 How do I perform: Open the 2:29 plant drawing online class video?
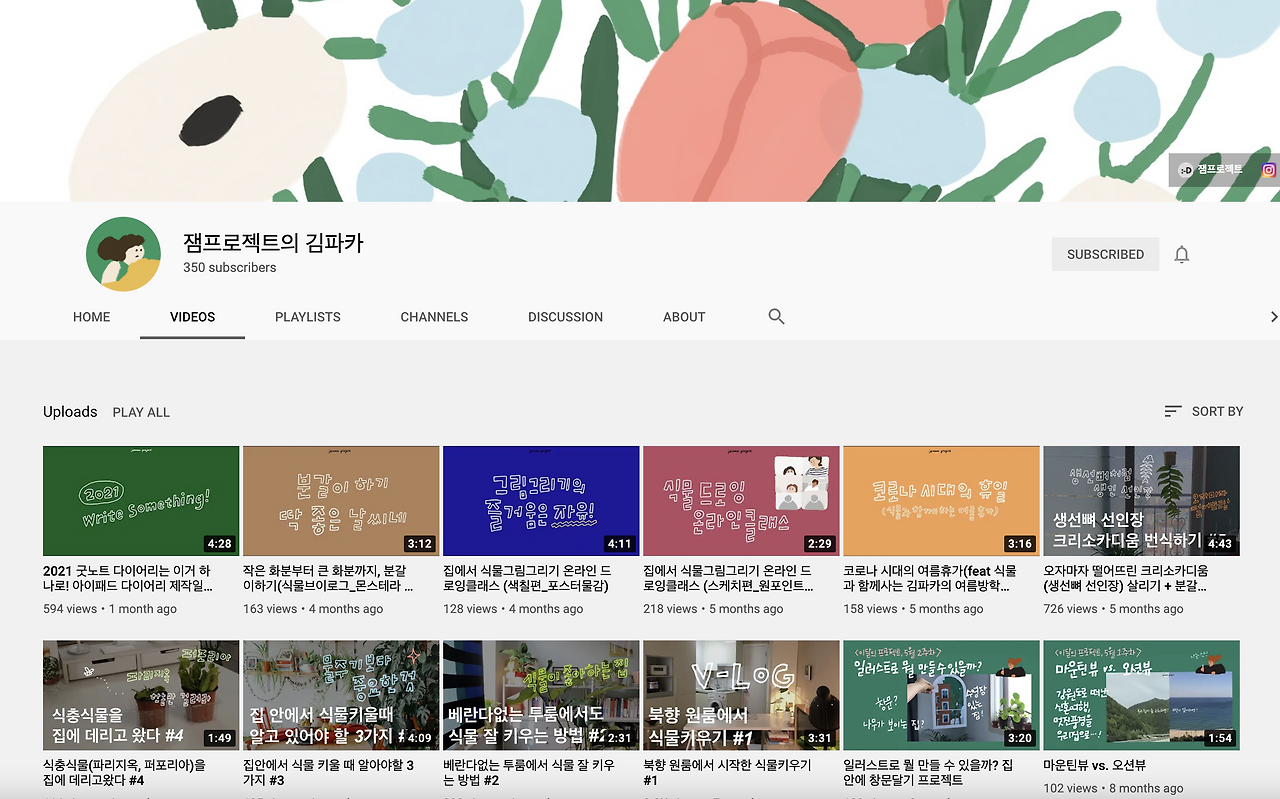(x=741, y=501)
